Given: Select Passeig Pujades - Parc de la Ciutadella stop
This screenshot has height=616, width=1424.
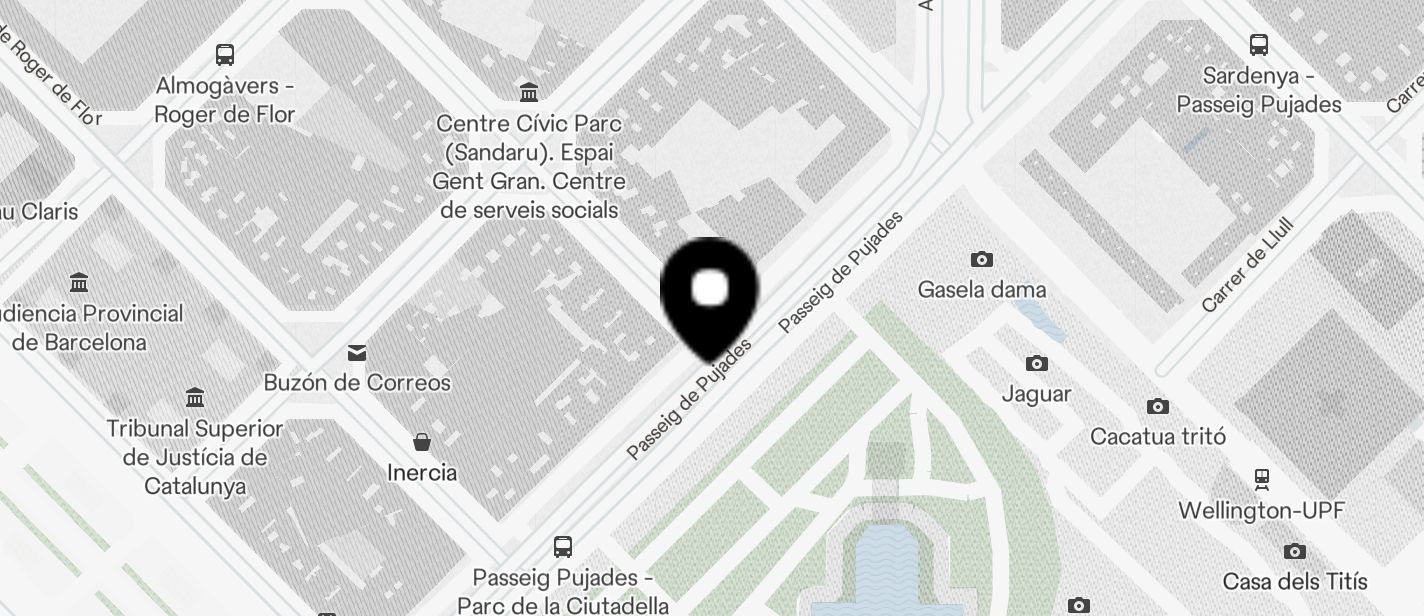Looking at the screenshot, I should (563, 547).
